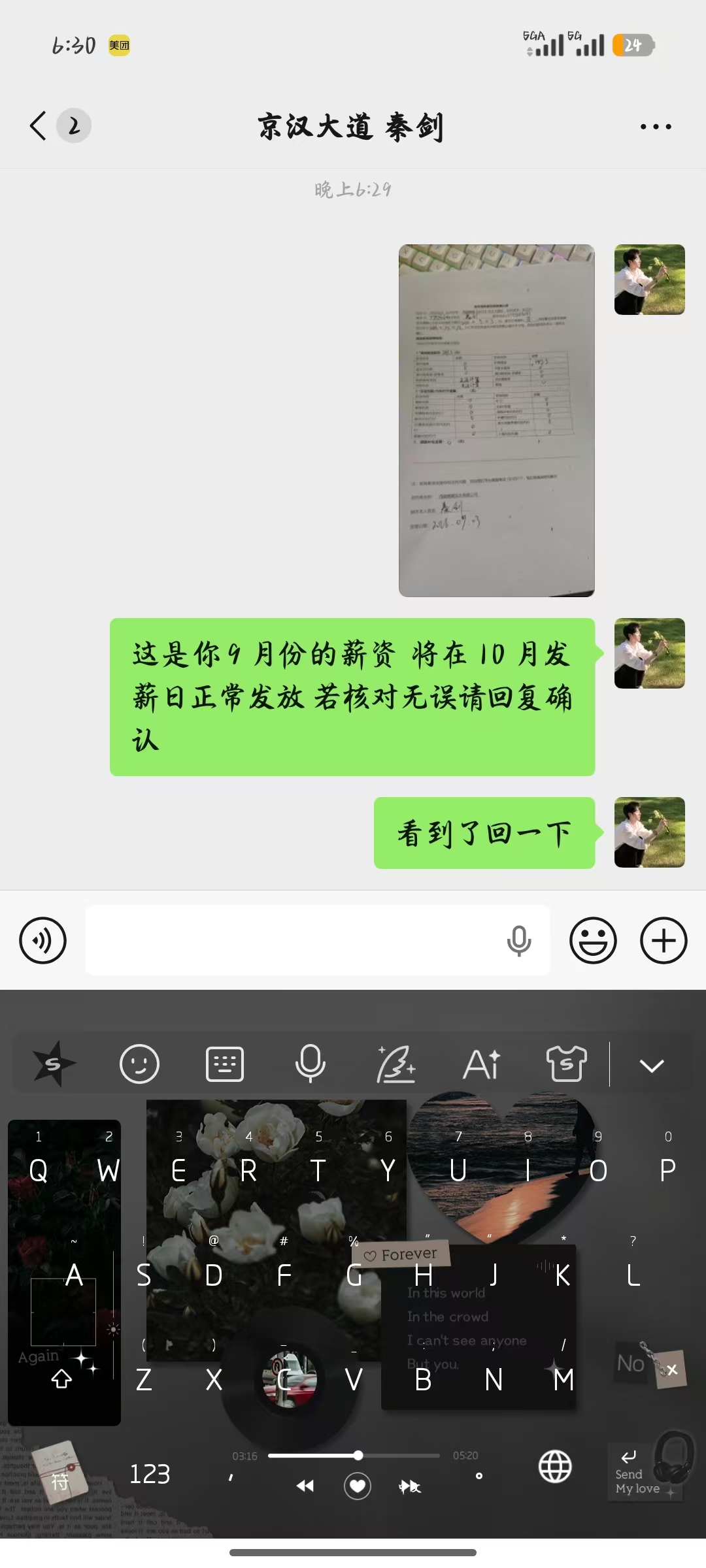Open the emoji sticker panel
Screen dimensions: 706x1568
[593, 941]
